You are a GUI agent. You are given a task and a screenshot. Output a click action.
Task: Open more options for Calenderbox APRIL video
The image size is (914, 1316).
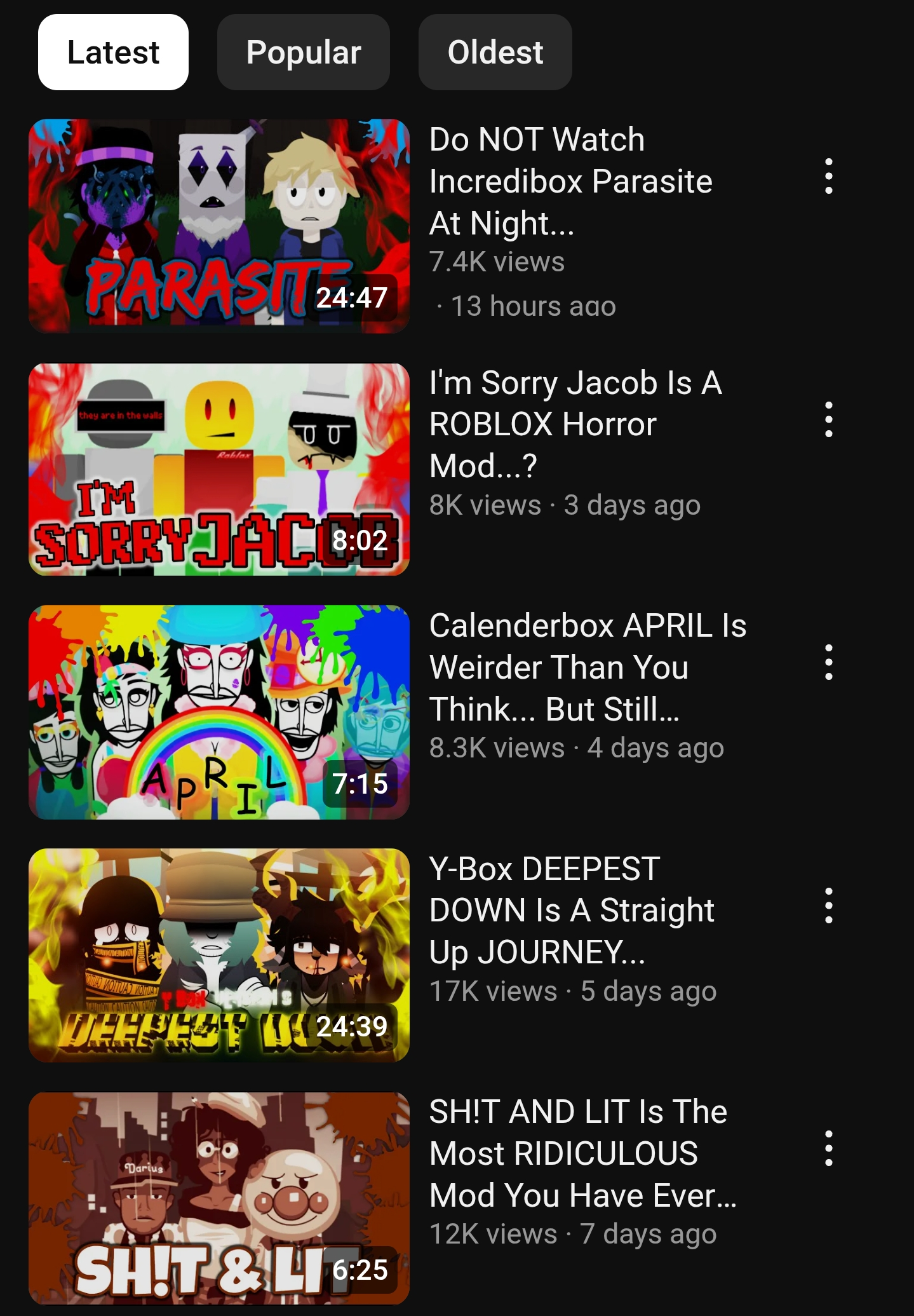[x=828, y=662]
